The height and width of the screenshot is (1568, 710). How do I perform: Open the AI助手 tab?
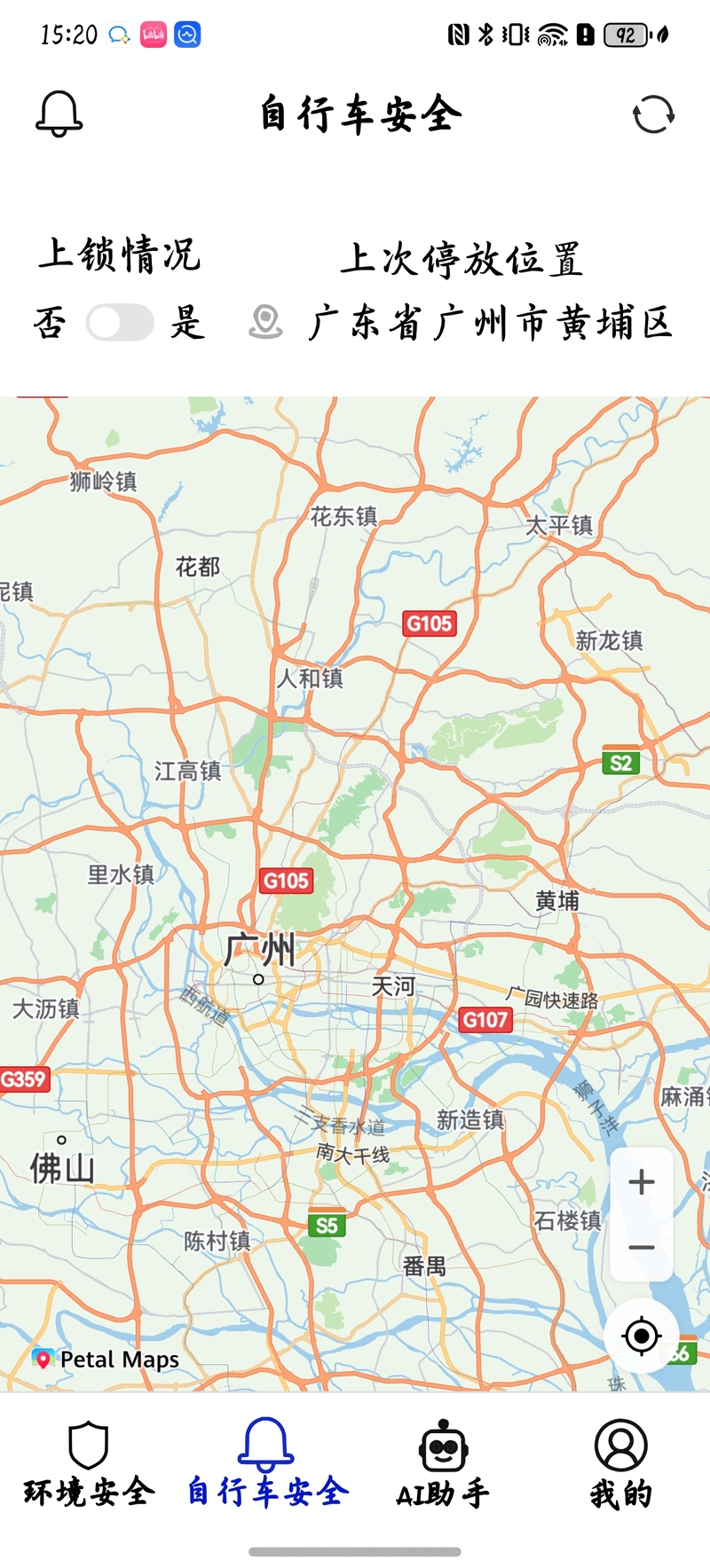click(x=443, y=1465)
